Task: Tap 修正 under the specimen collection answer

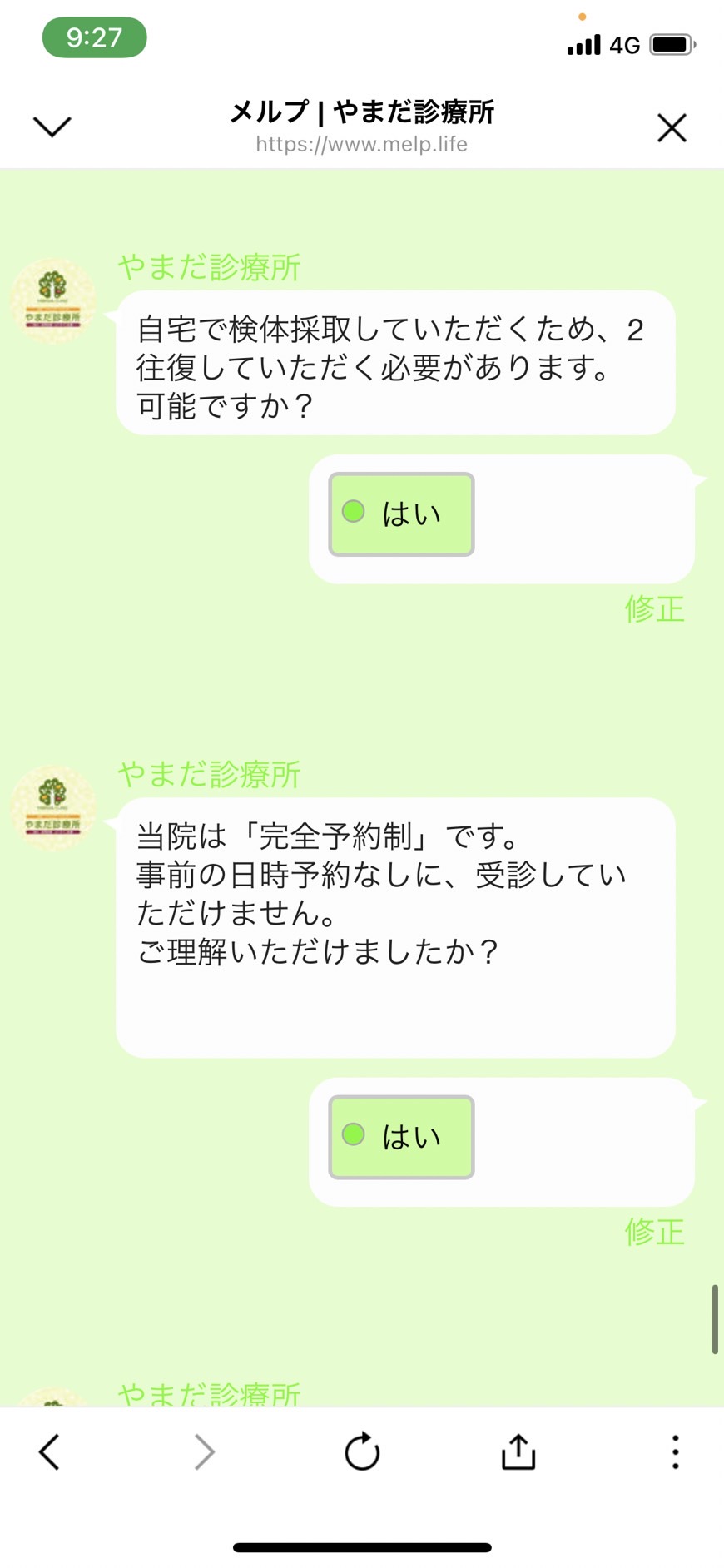Action: [654, 609]
